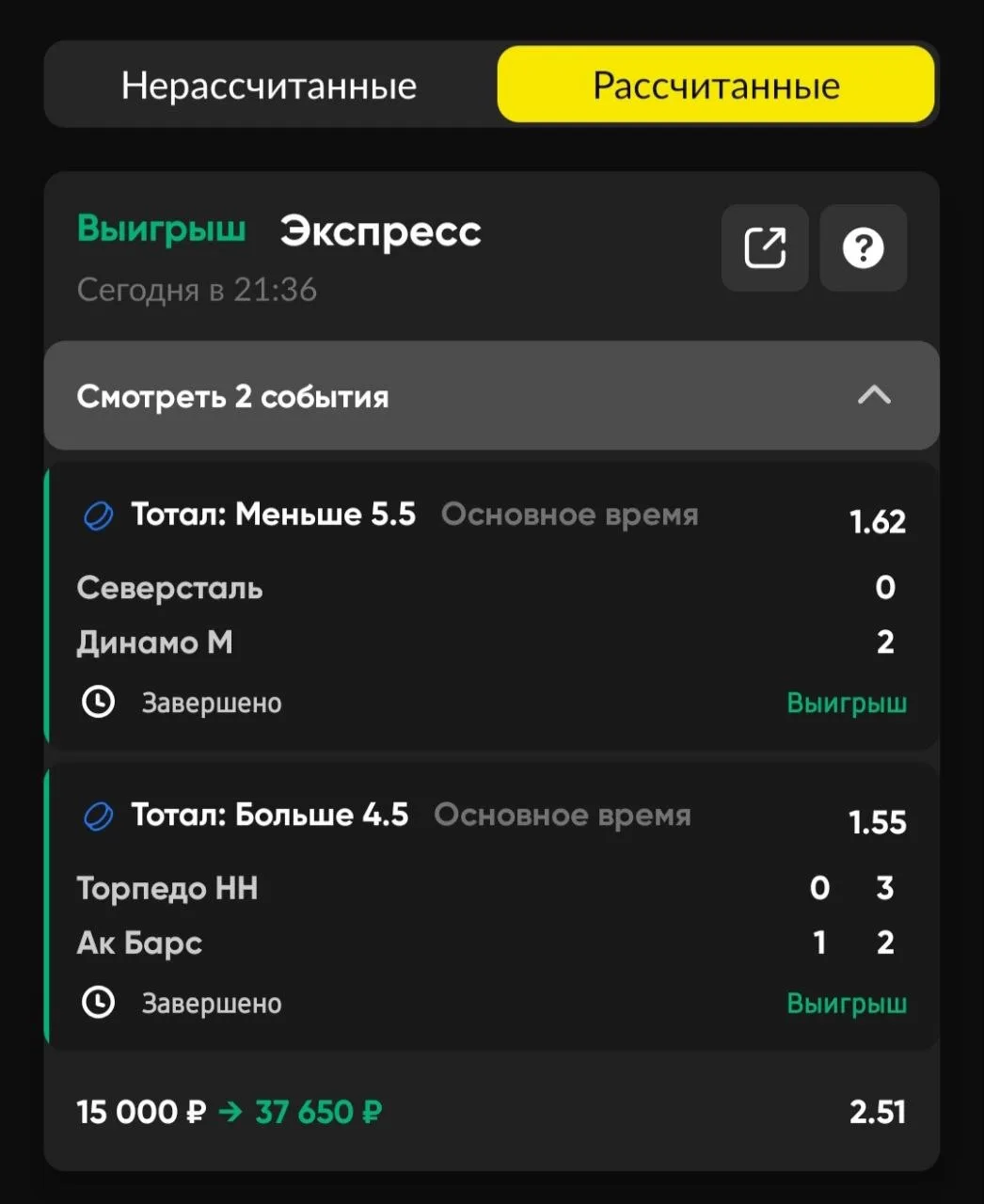Select the Рассчитанные tab
This screenshot has width=984, height=1204.
coord(716,85)
